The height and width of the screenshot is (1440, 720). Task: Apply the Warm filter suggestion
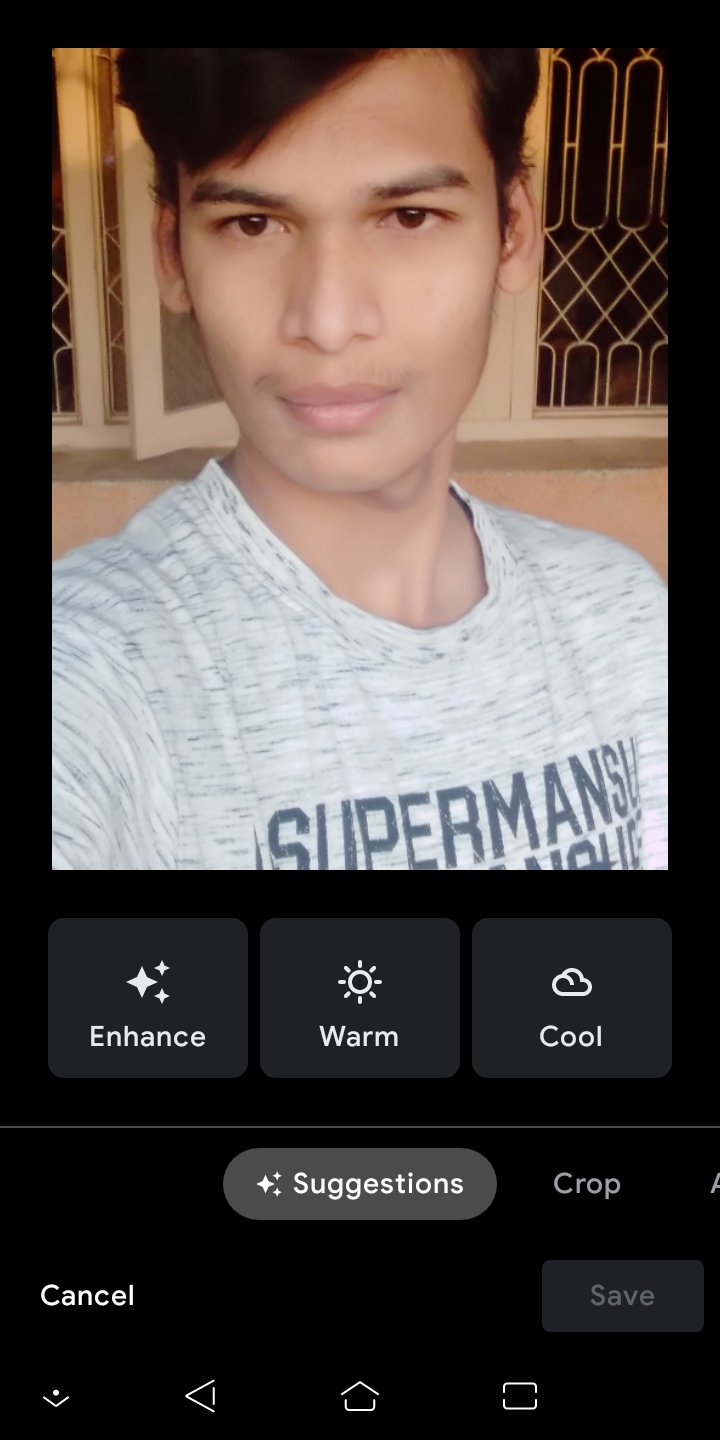click(360, 998)
